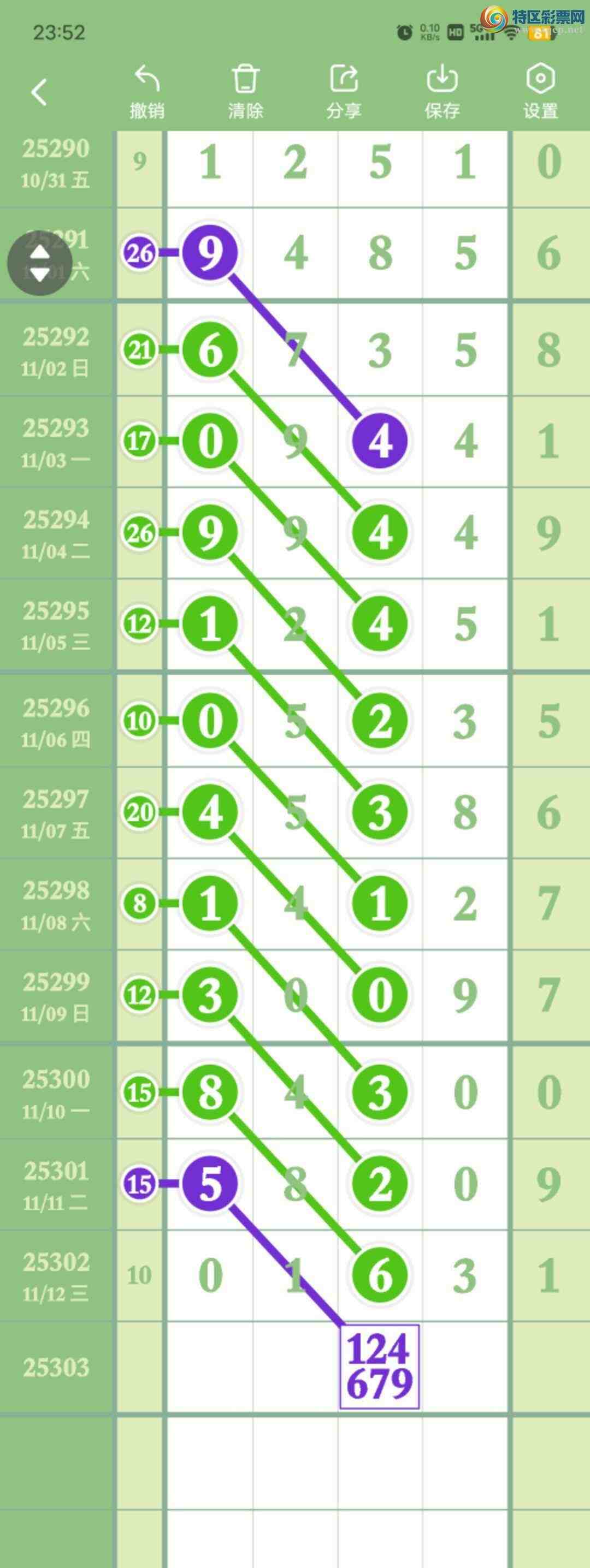590x1568 pixels.
Task: Share the chart via 分享
Action: click(x=344, y=91)
